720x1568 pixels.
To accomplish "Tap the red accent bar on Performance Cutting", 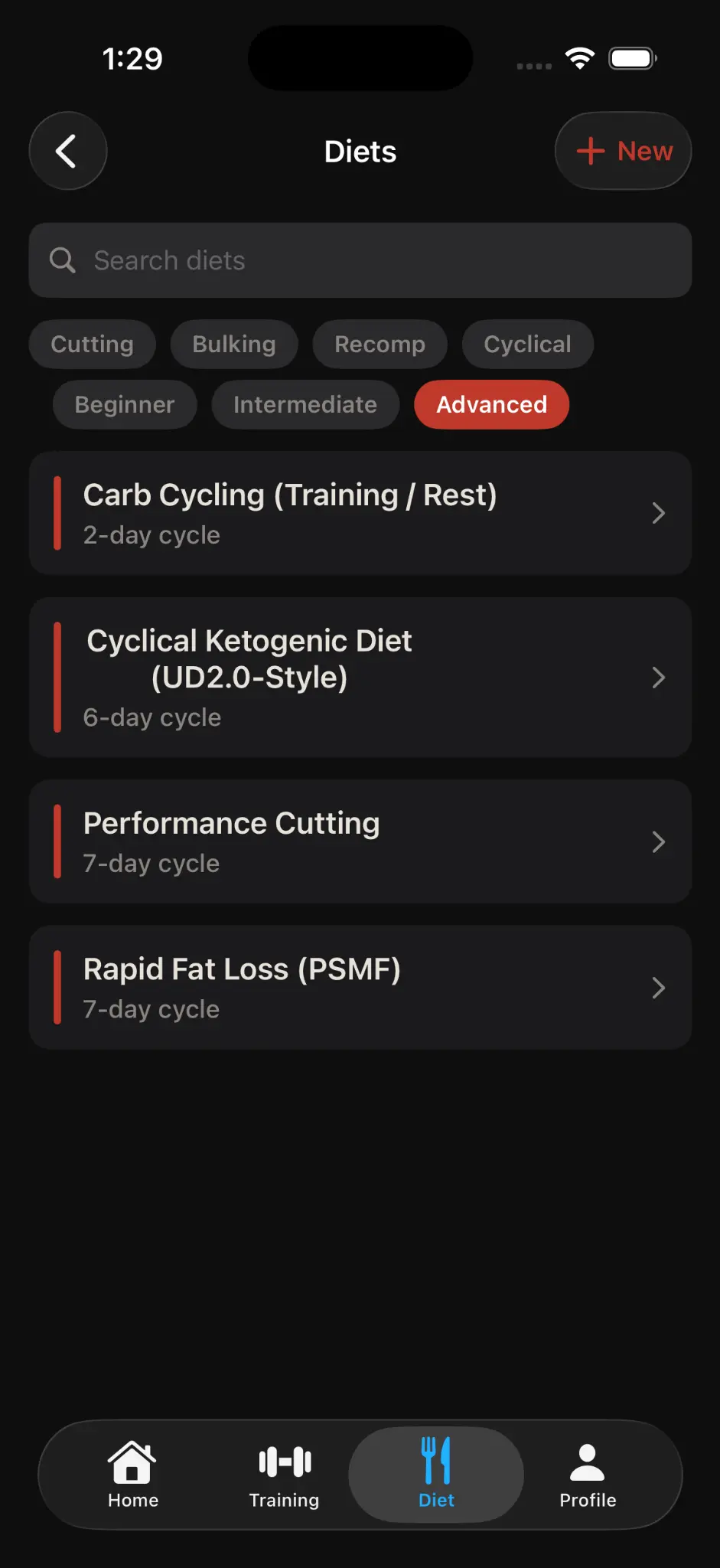I will click(x=57, y=841).
